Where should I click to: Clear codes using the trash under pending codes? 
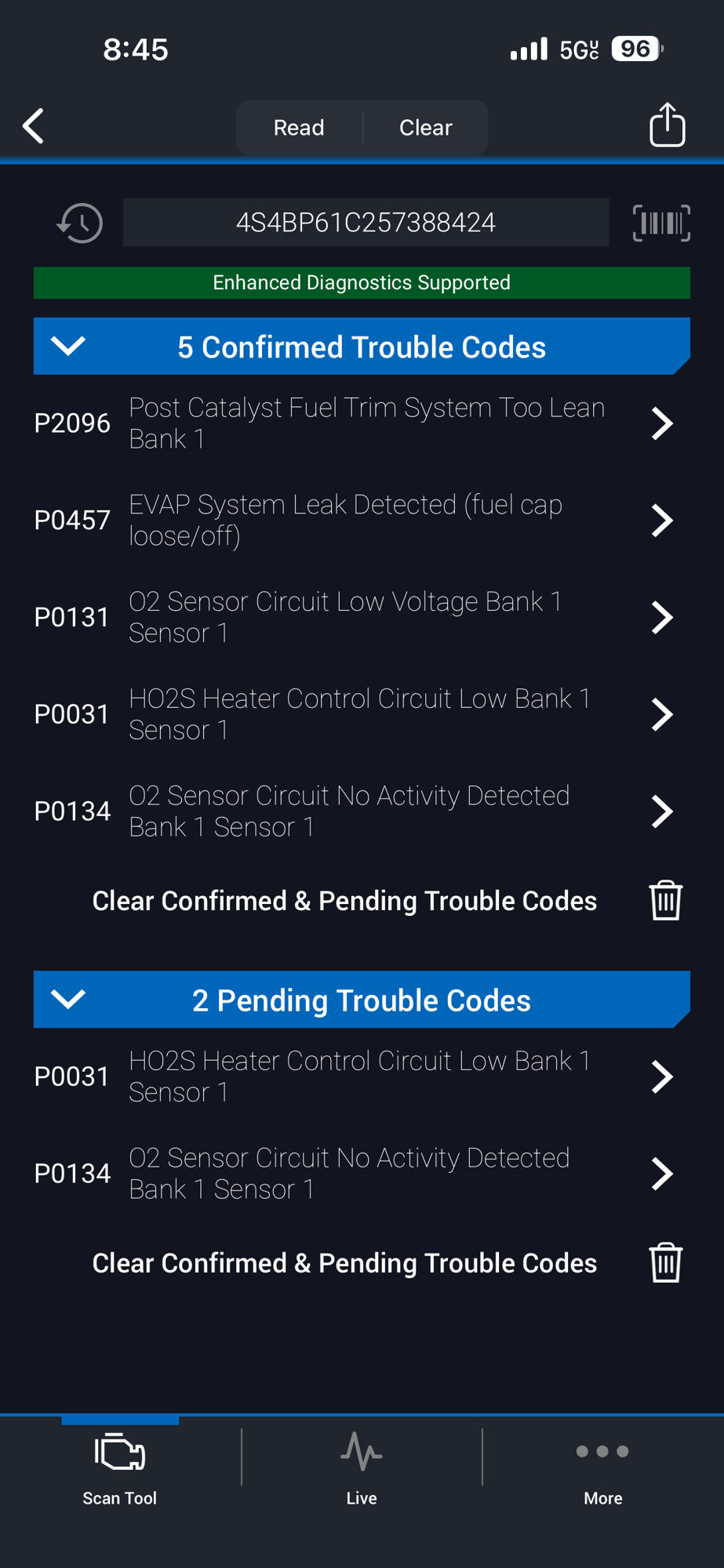click(666, 1262)
